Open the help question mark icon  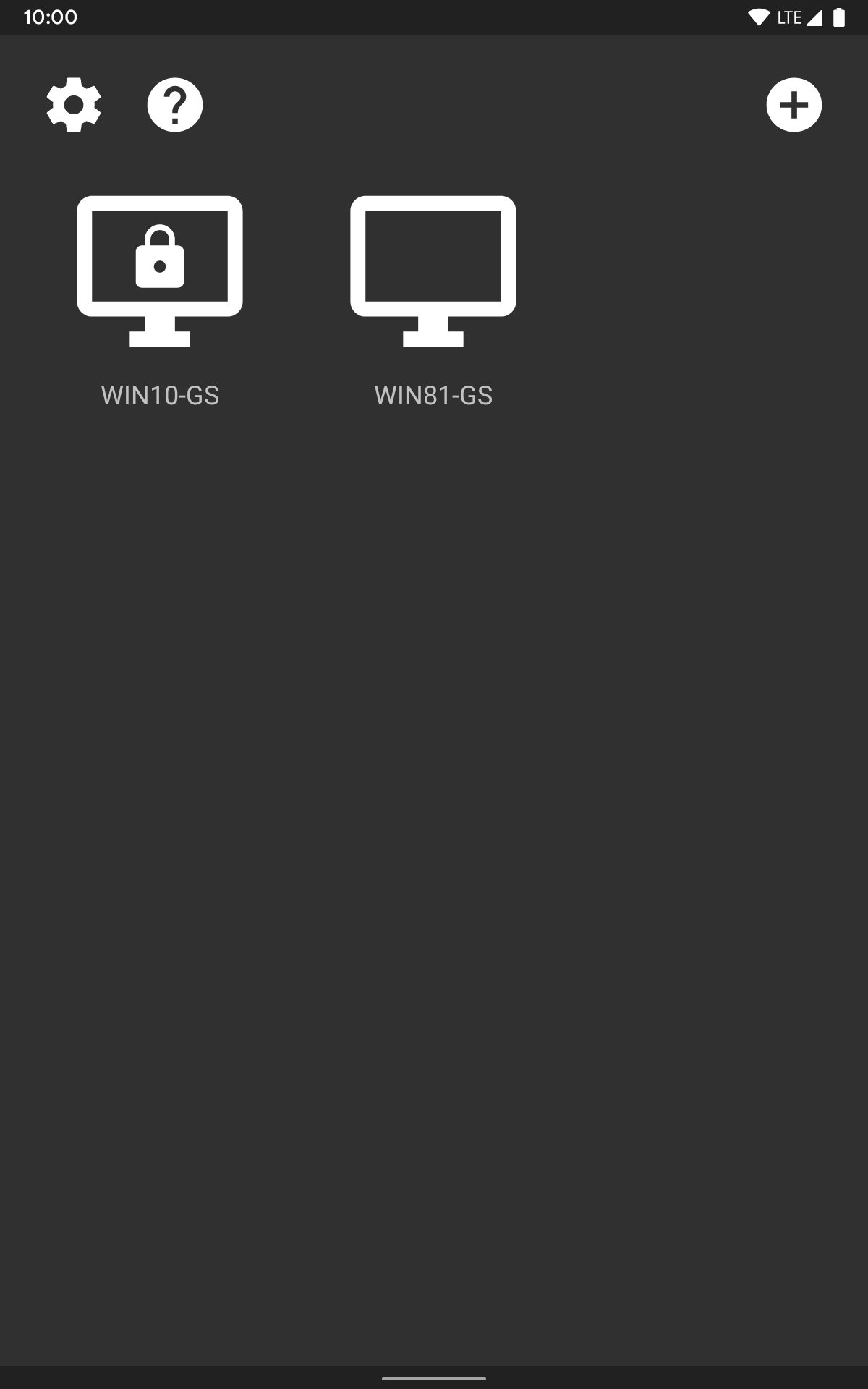click(174, 105)
